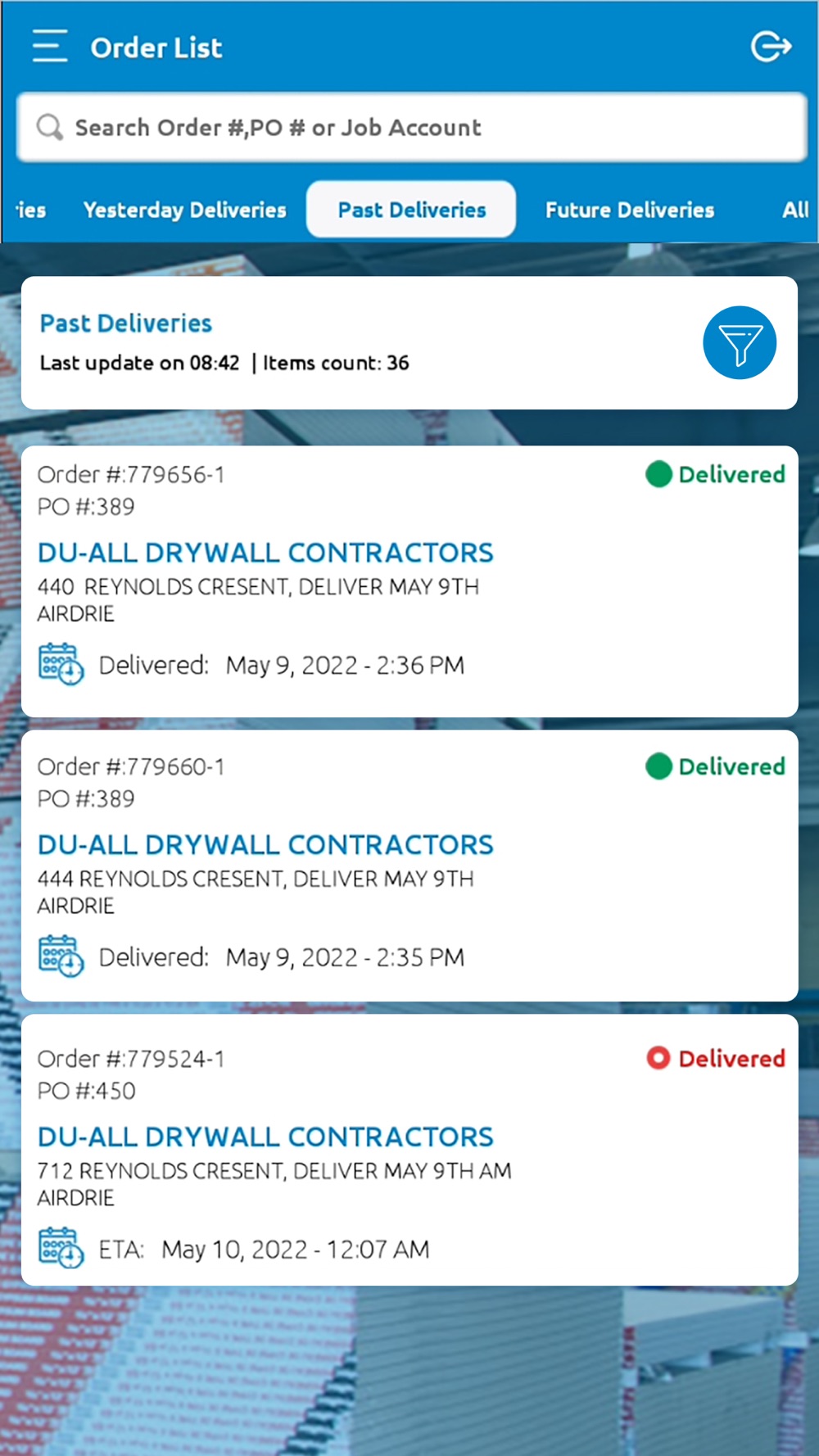Focus the Search Order # field
This screenshot has width=819, height=1456.
(x=411, y=127)
